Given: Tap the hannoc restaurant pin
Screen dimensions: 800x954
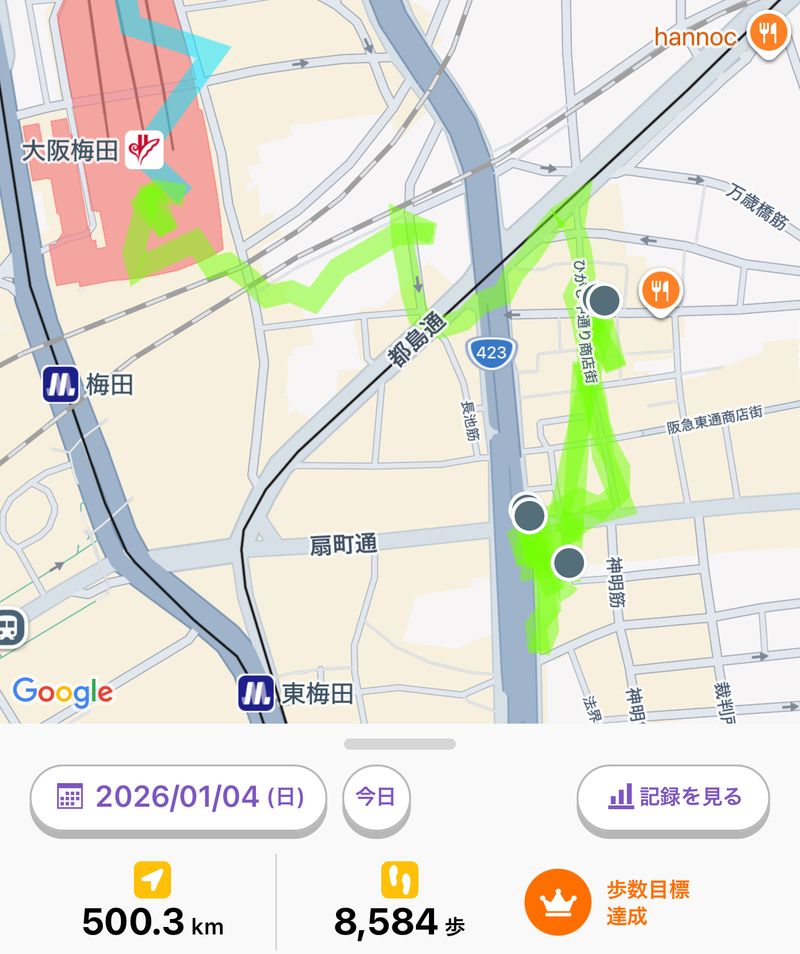Looking at the screenshot, I should tap(767, 34).
